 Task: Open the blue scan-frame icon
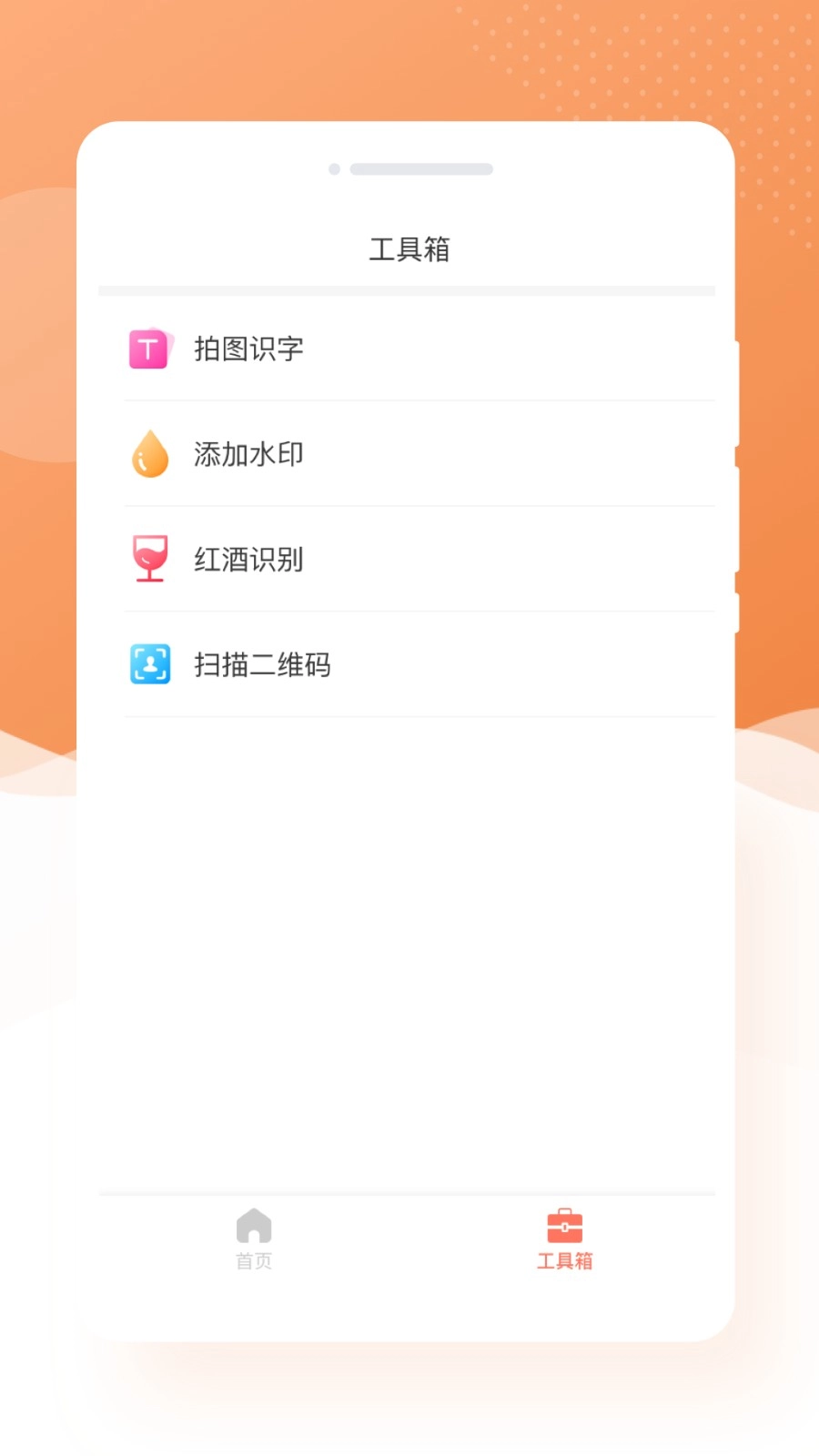[x=148, y=664]
